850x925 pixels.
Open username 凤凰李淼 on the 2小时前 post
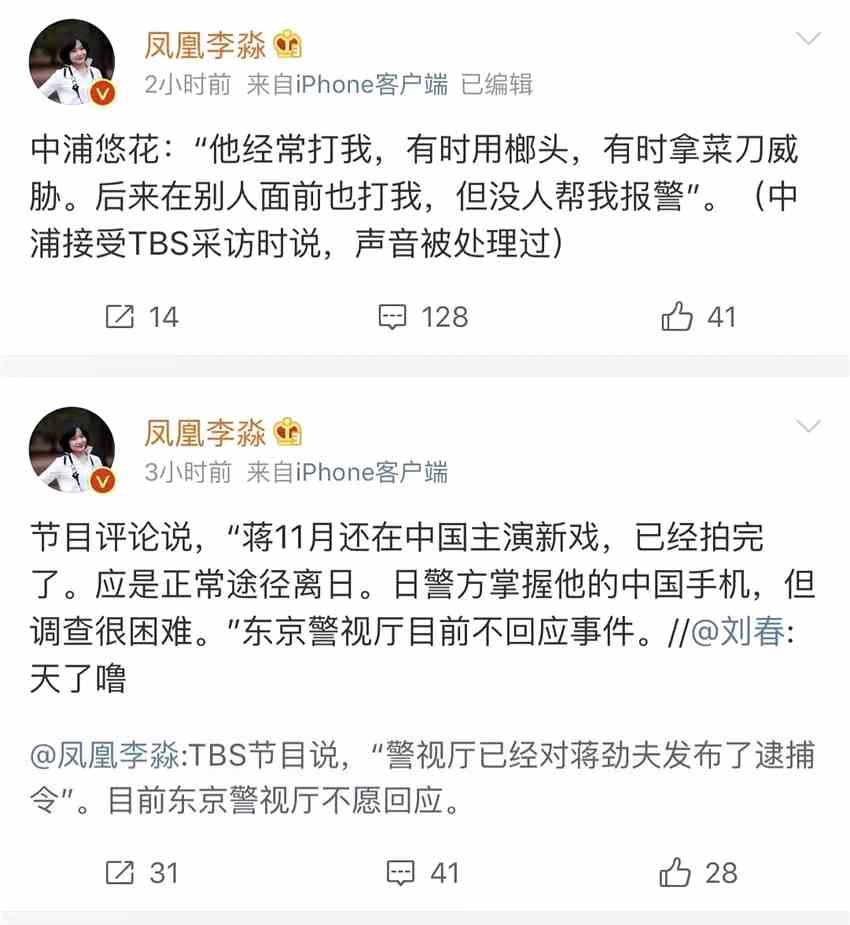pyautogui.click(x=205, y=45)
